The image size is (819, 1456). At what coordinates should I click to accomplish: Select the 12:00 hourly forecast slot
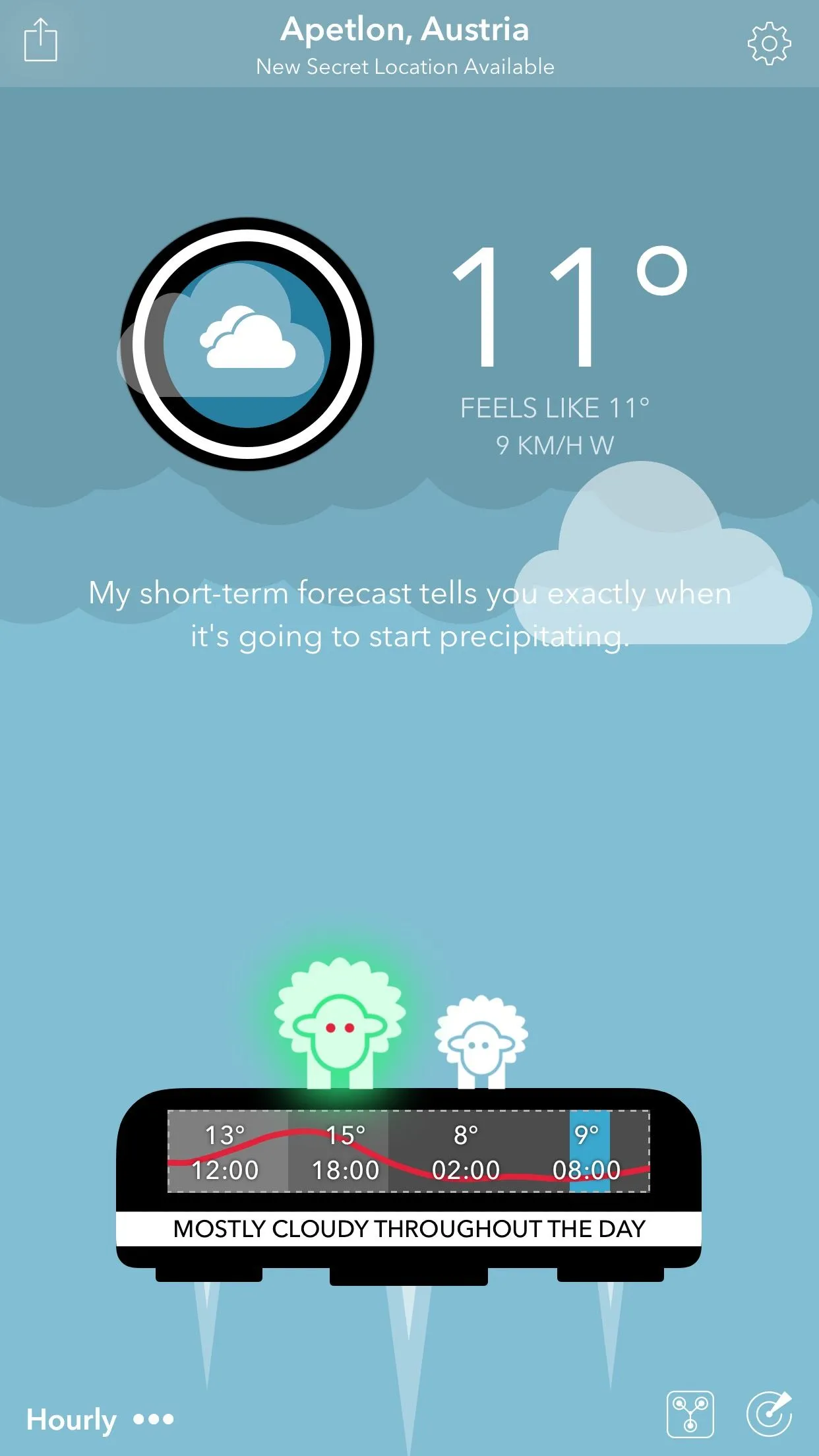225,1152
